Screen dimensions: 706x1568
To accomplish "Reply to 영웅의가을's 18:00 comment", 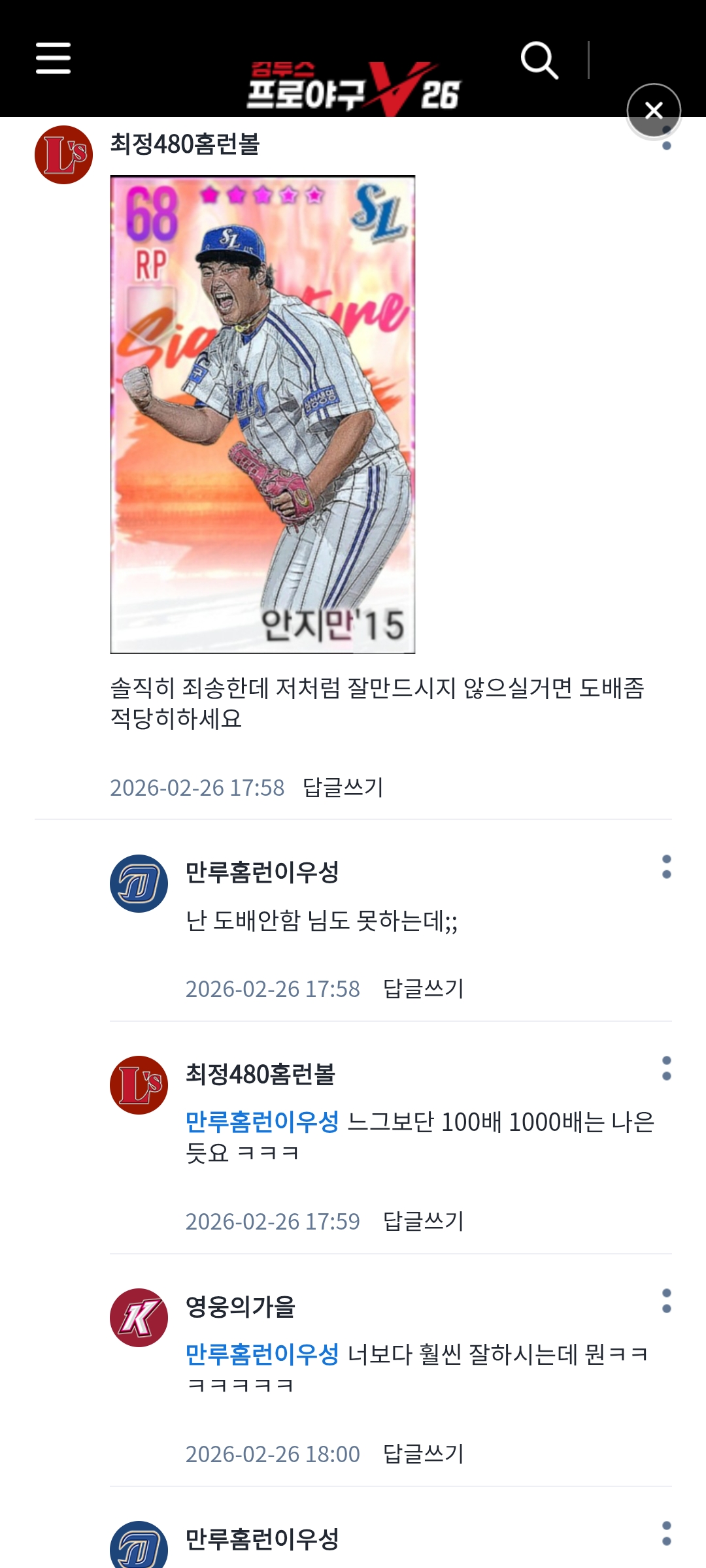I will [423, 1454].
